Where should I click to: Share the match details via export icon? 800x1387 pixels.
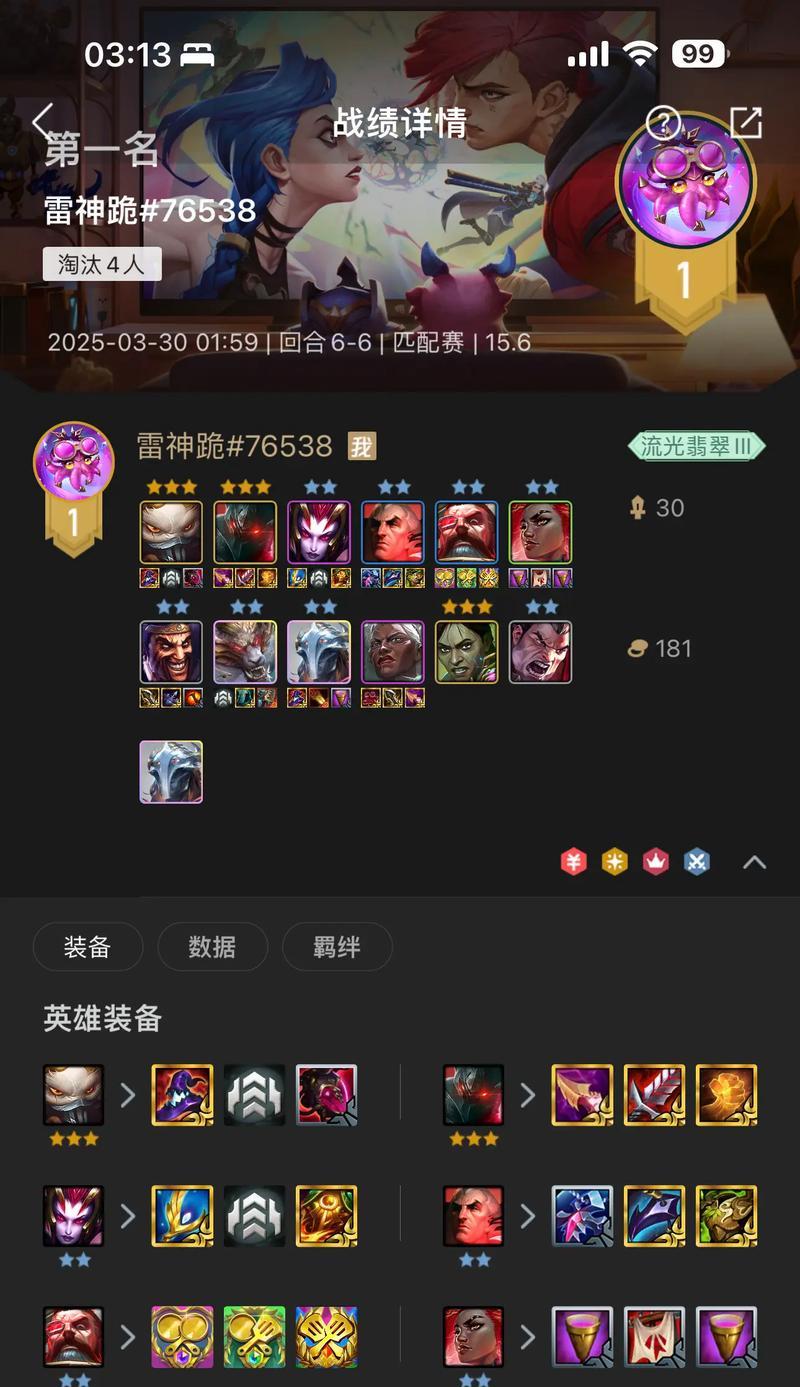745,123
